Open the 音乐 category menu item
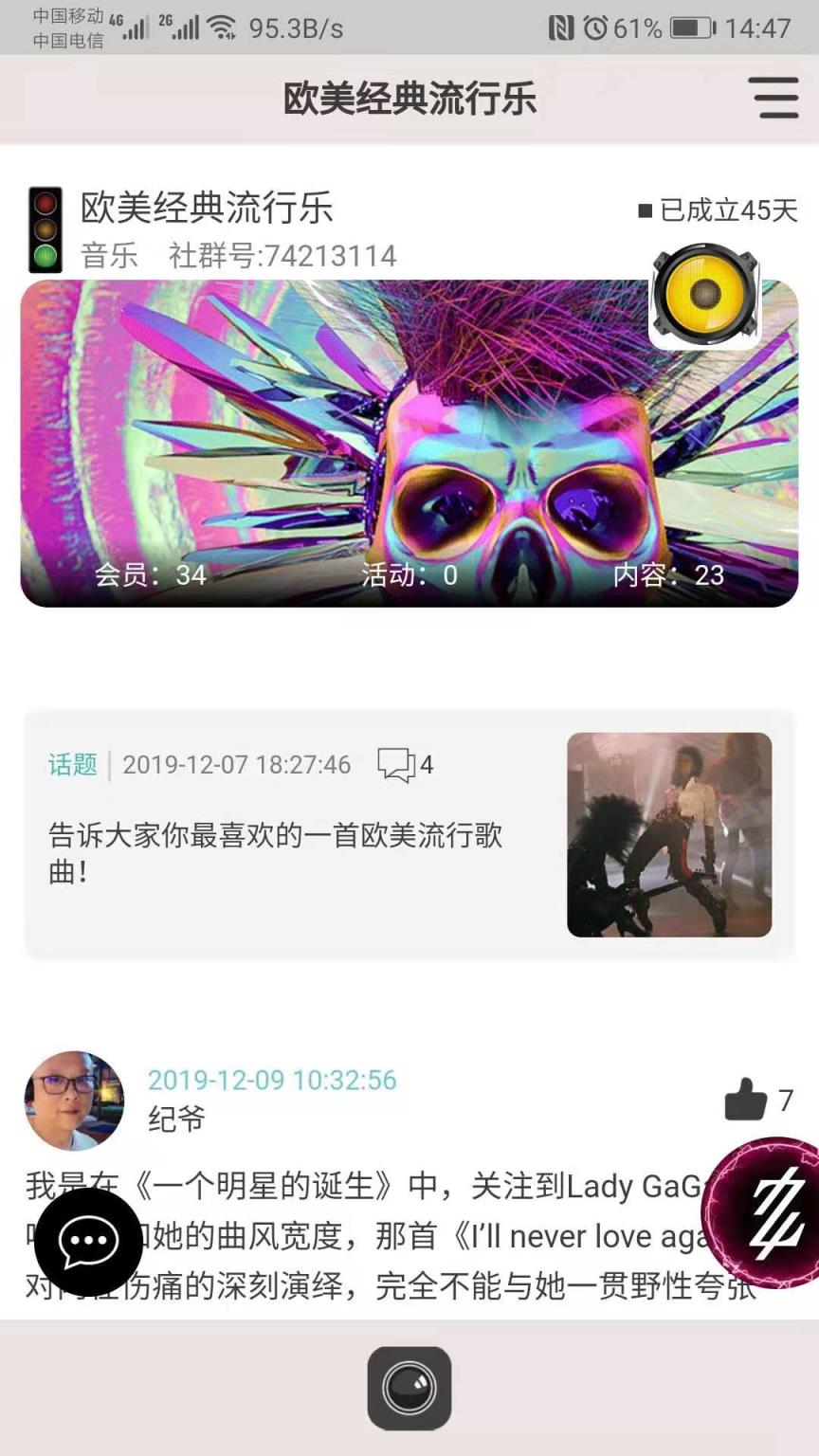 pos(106,257)
